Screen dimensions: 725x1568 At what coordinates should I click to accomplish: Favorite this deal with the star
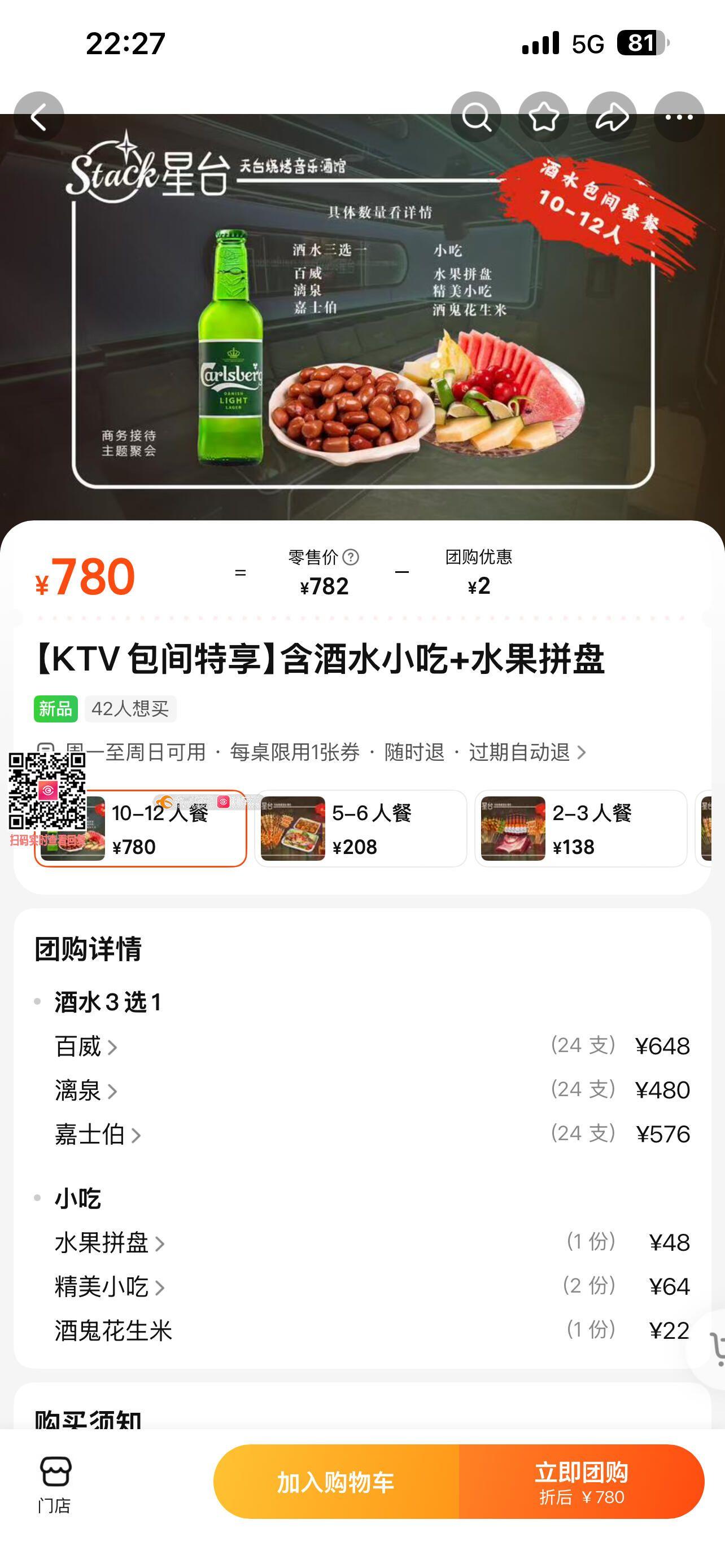click(543, 117)
